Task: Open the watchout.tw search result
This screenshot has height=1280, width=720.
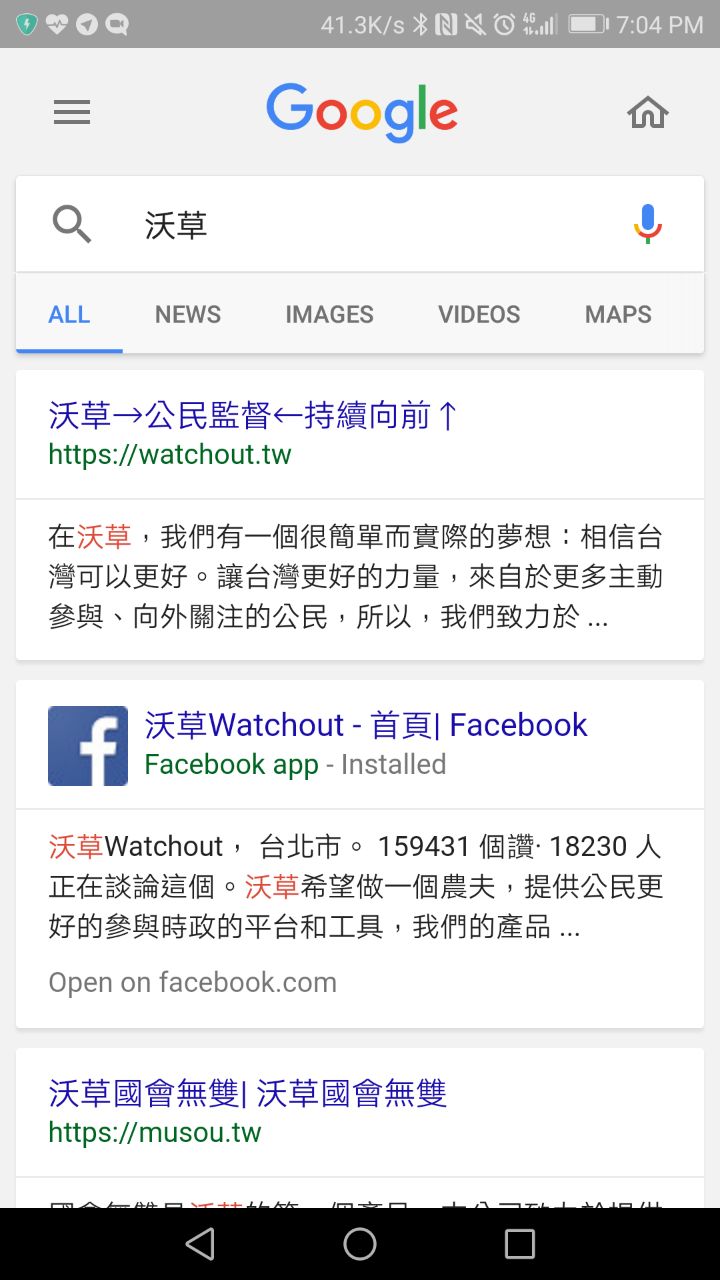Action: coord(253,416)
